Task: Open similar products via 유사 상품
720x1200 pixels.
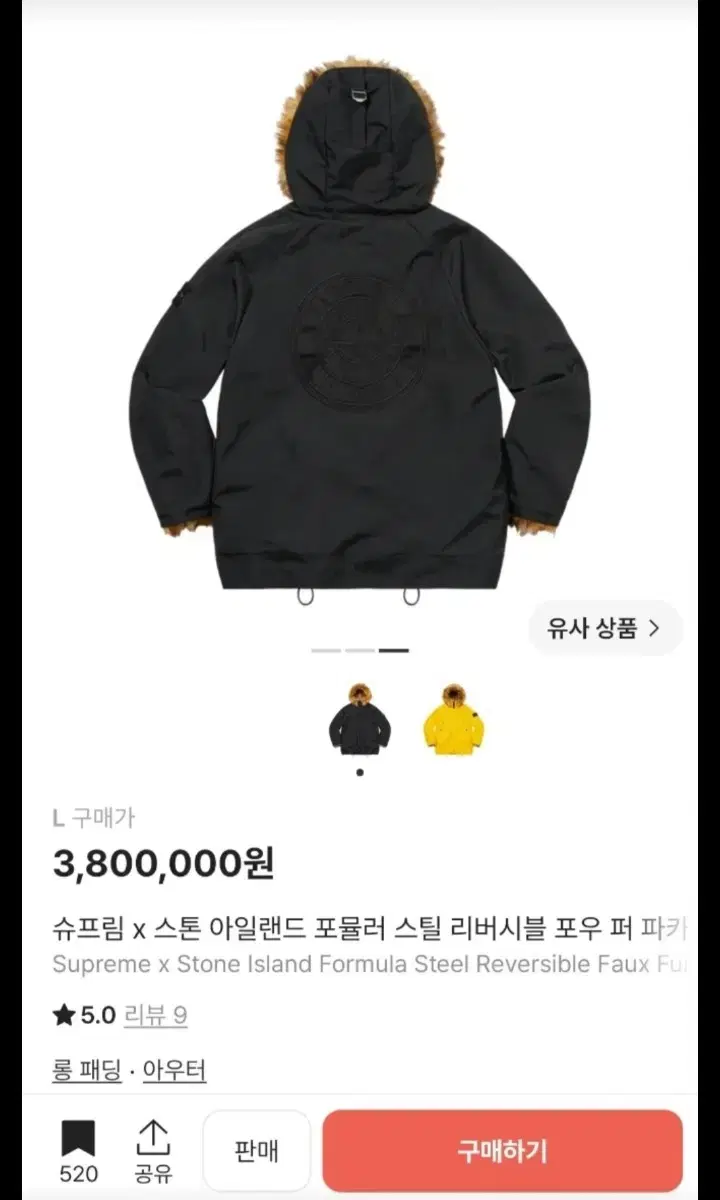Action: [x=605, y=628]
